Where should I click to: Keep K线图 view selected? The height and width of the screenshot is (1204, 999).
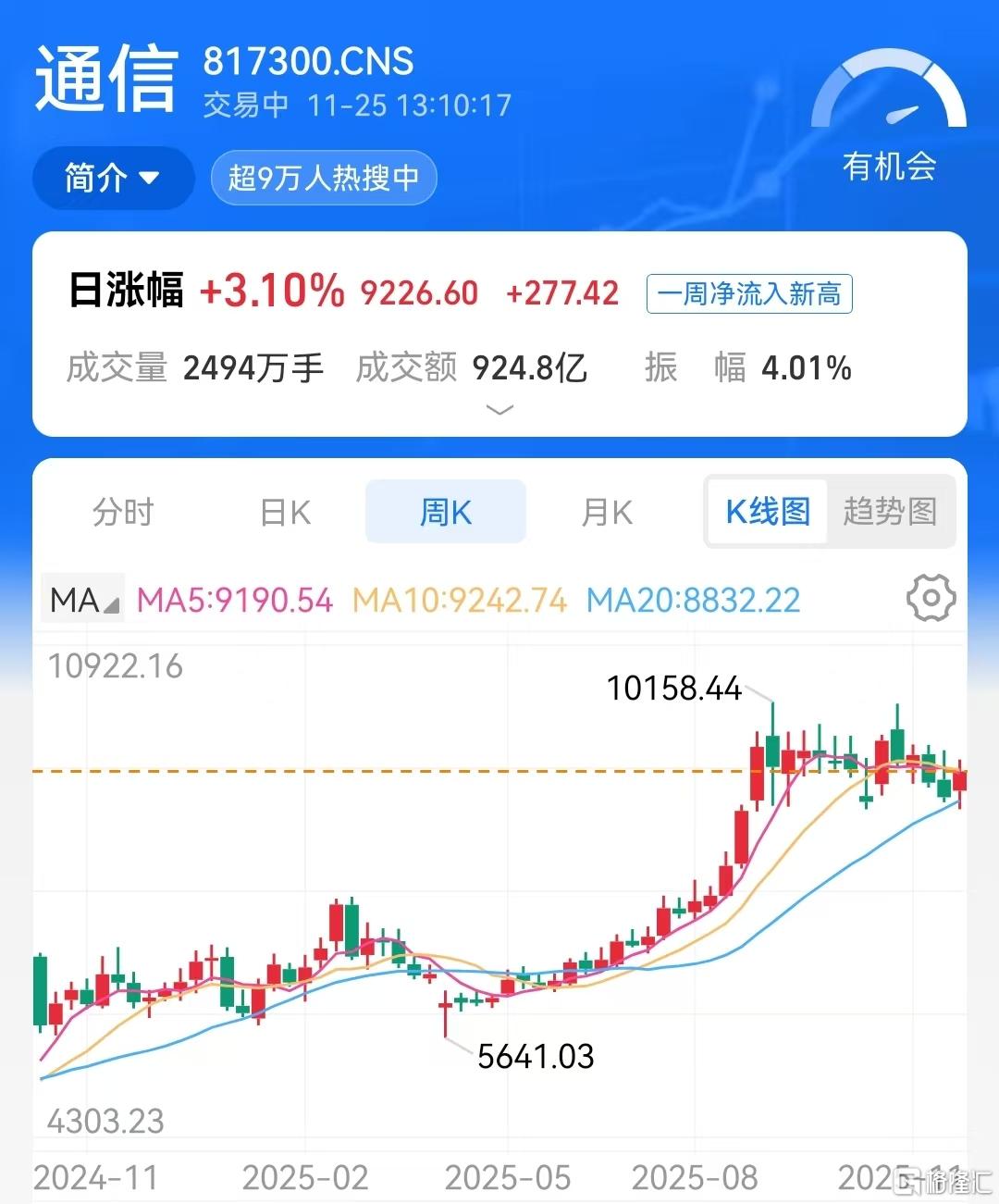pos(768,512)
